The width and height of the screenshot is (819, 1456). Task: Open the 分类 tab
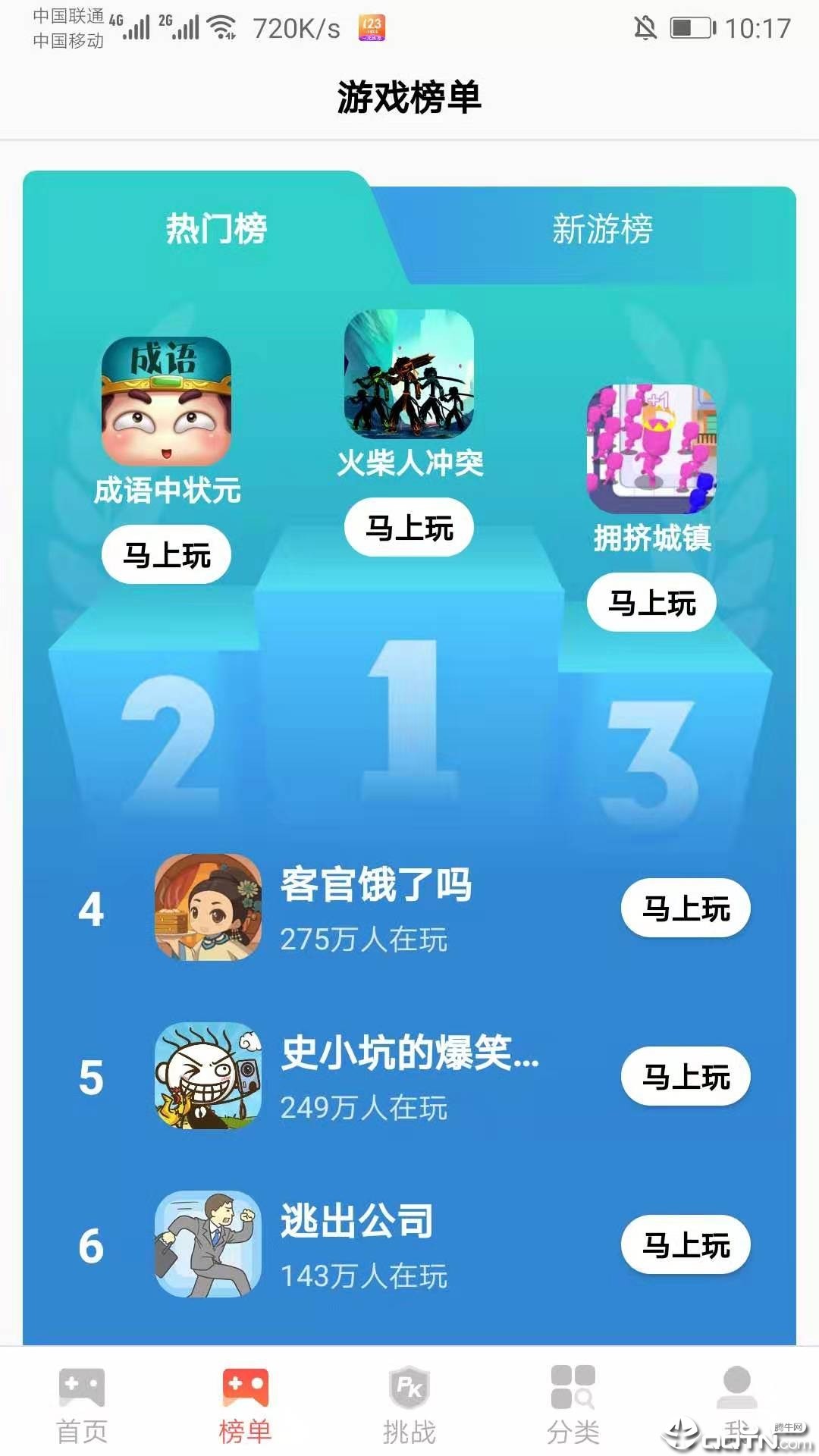coord(573,1404)
